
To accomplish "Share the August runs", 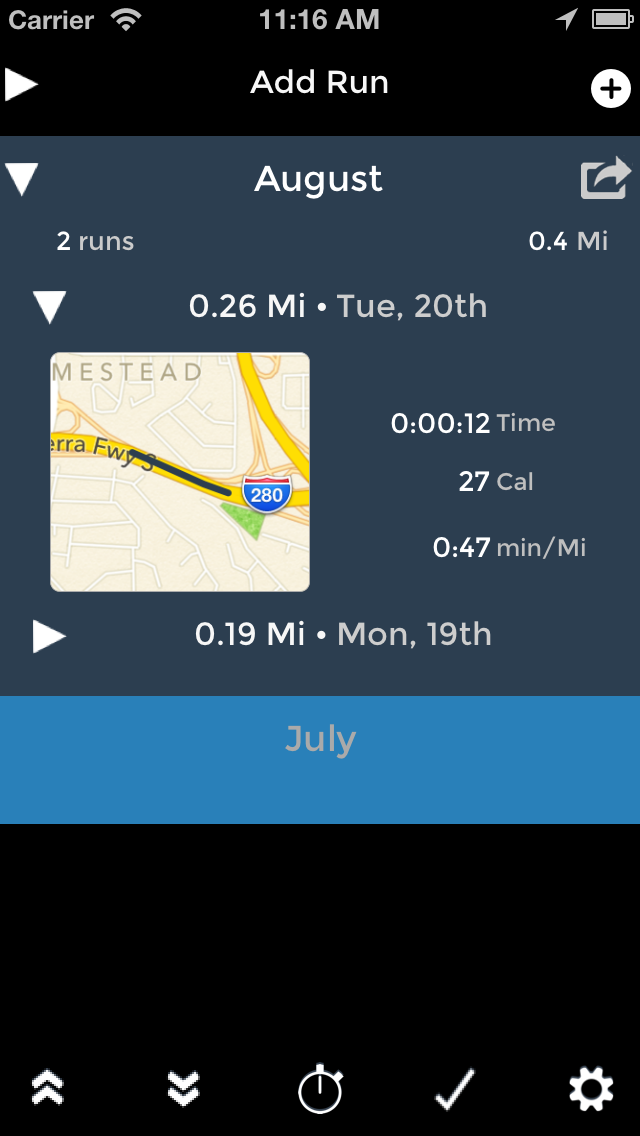I will [605, 177].
